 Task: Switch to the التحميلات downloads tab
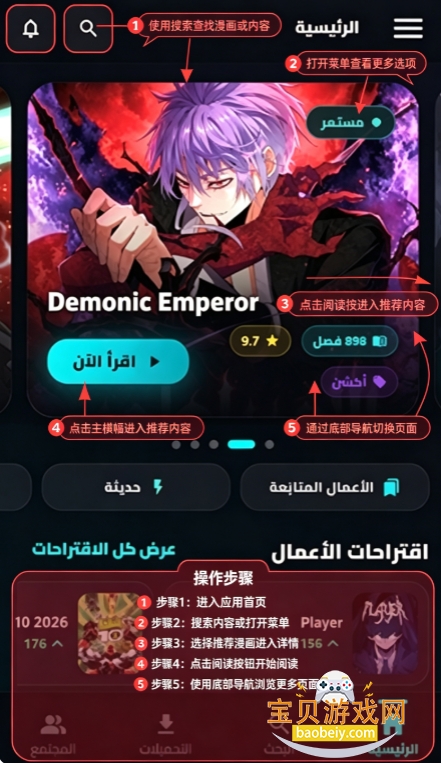point(165,735)
